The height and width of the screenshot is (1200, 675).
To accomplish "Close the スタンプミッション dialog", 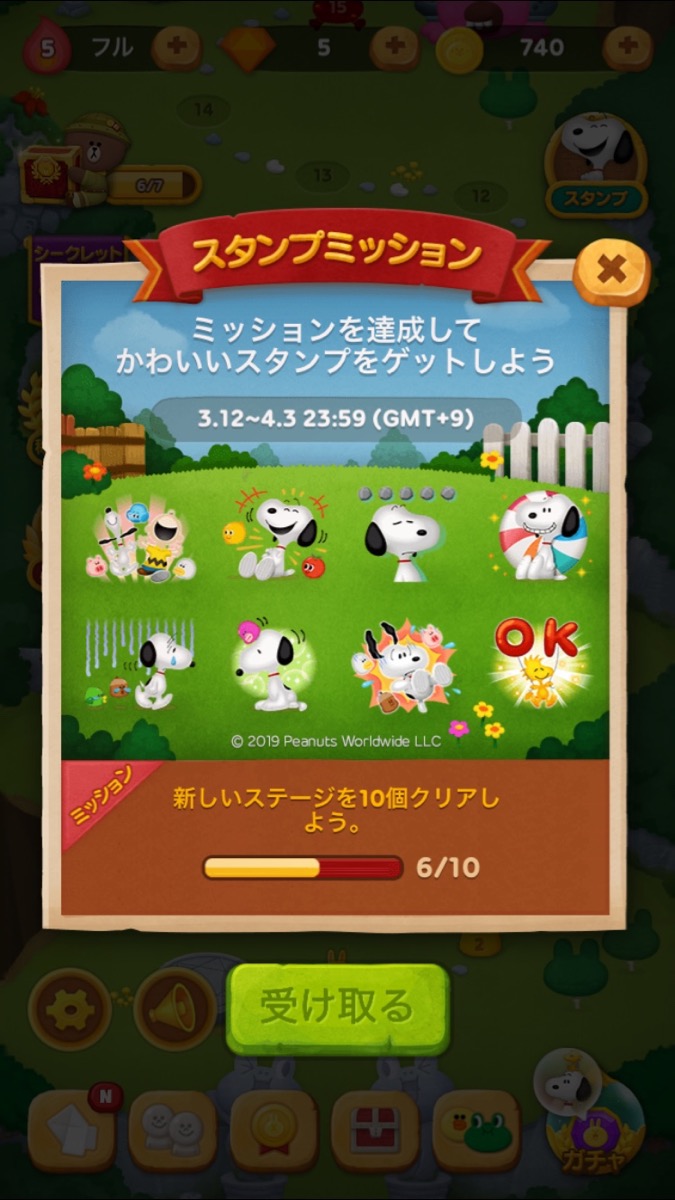I will tap(611, 270).
